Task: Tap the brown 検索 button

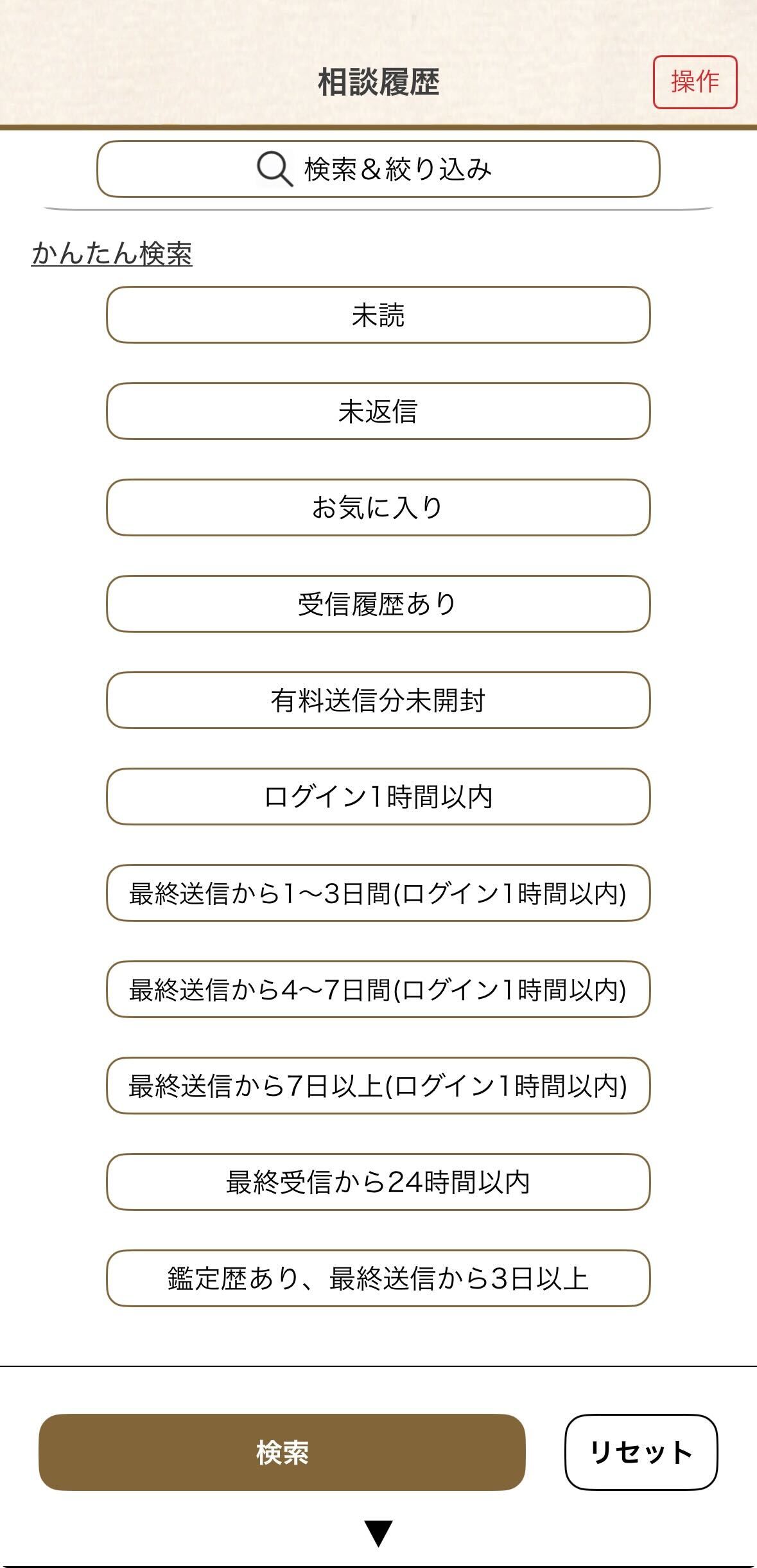Action: (x=282, y=1452)
